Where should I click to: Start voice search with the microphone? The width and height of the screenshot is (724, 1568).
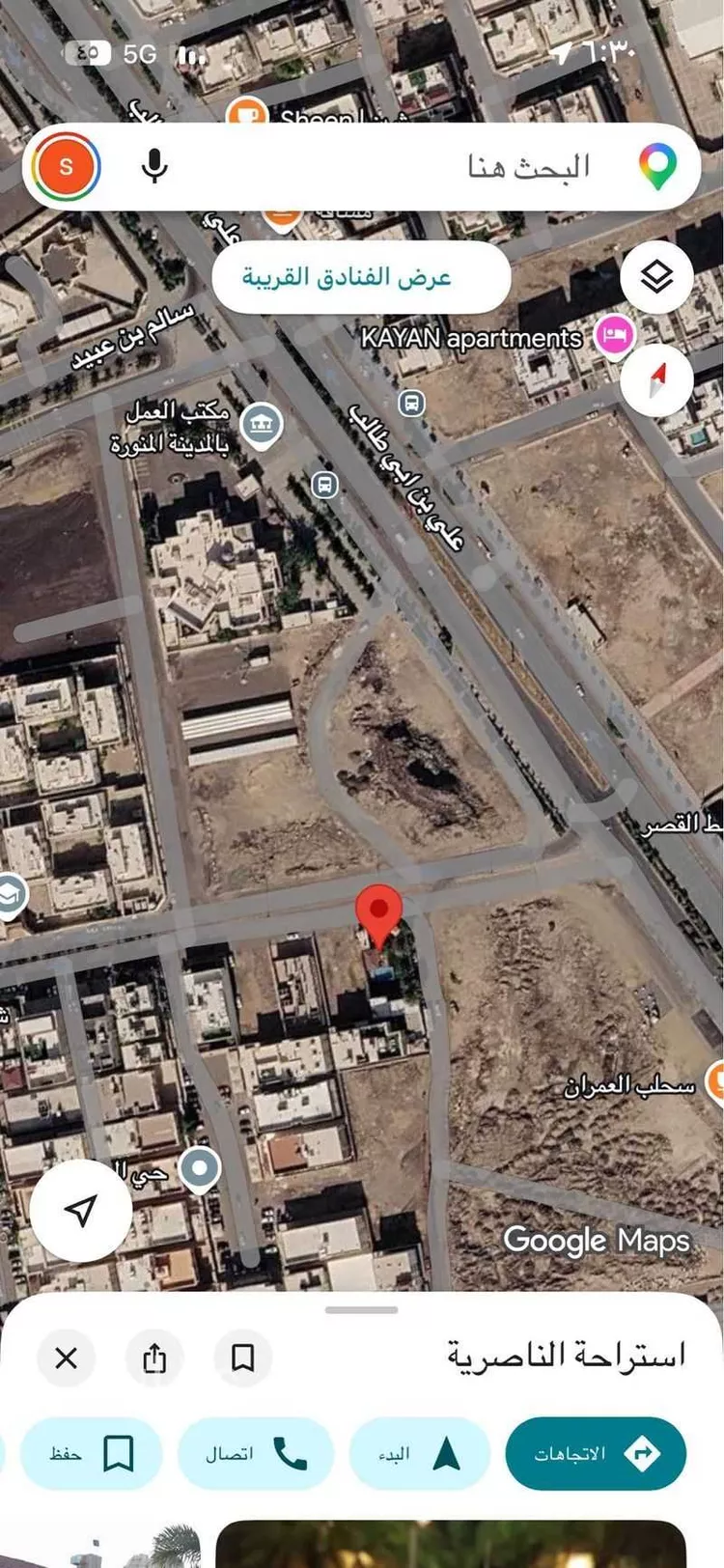coord(154,166)
